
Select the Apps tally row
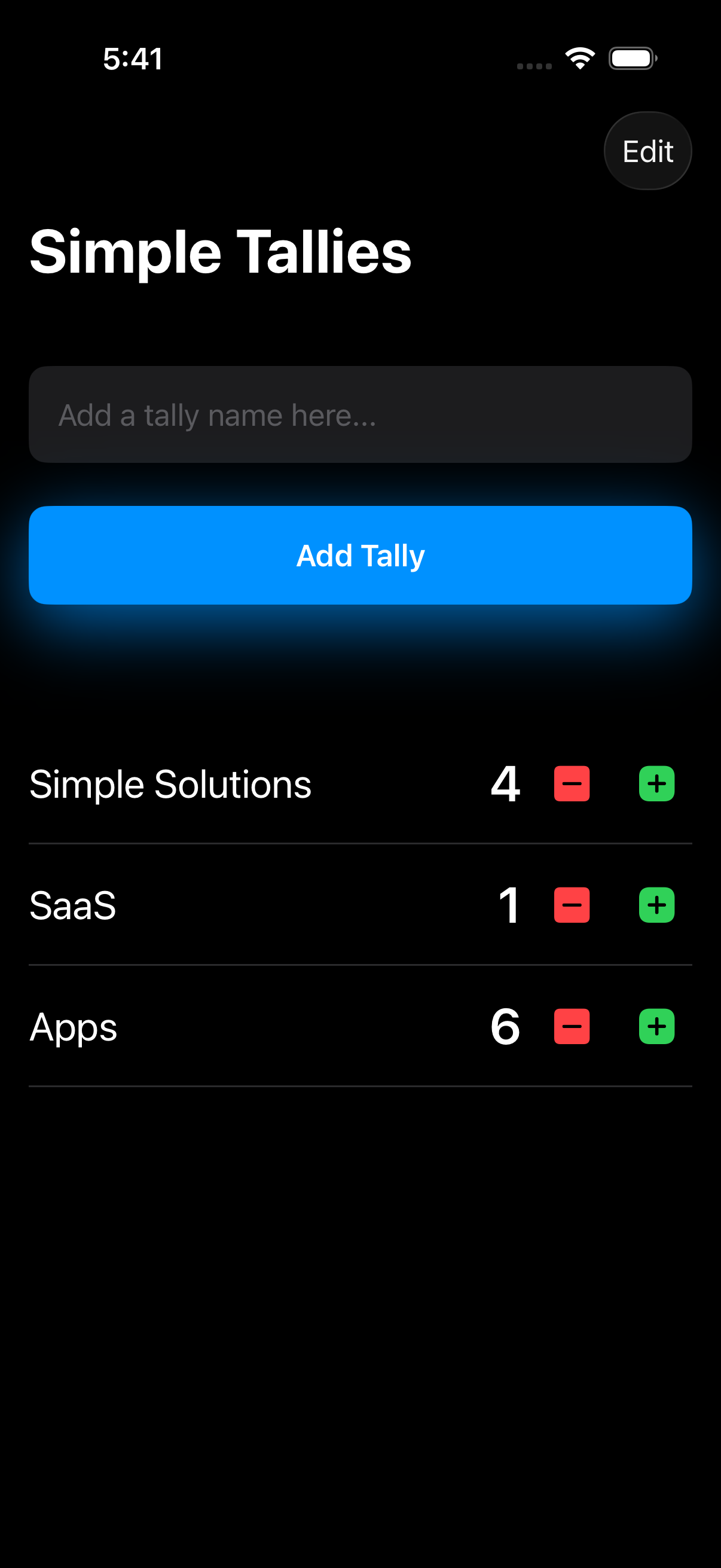73,1027
